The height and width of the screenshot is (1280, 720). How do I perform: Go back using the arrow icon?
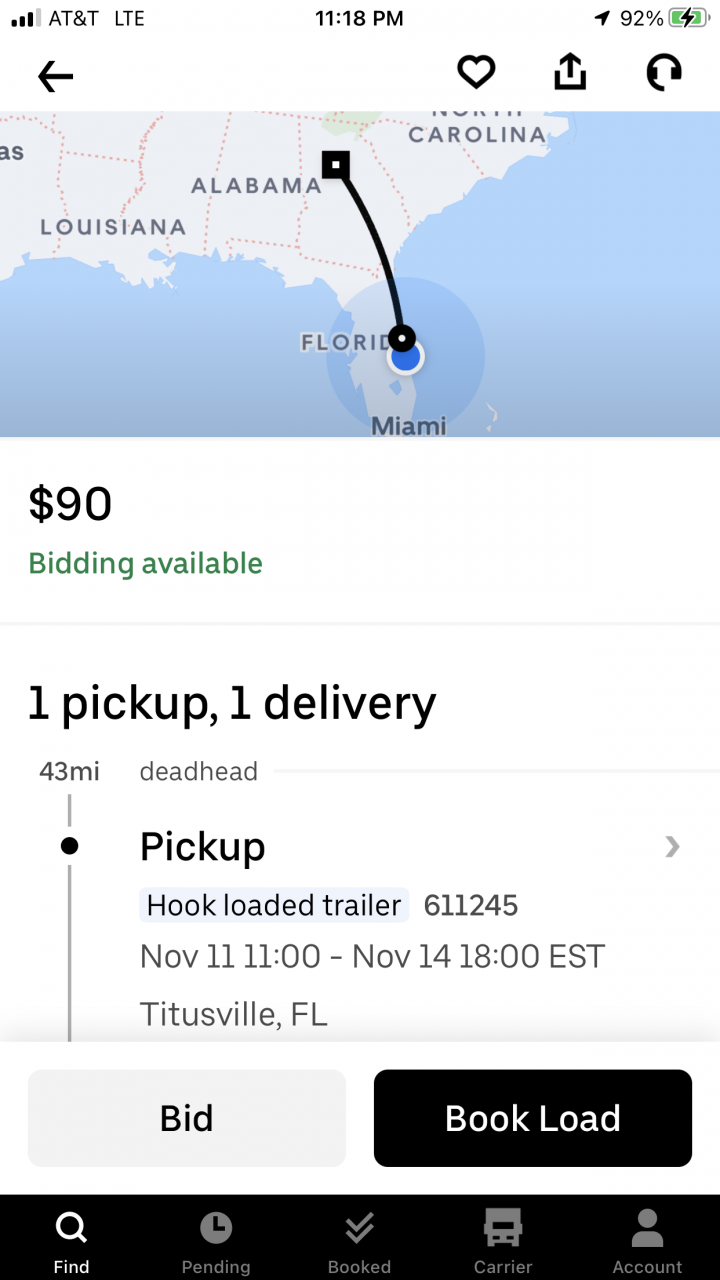click(56, 75)
